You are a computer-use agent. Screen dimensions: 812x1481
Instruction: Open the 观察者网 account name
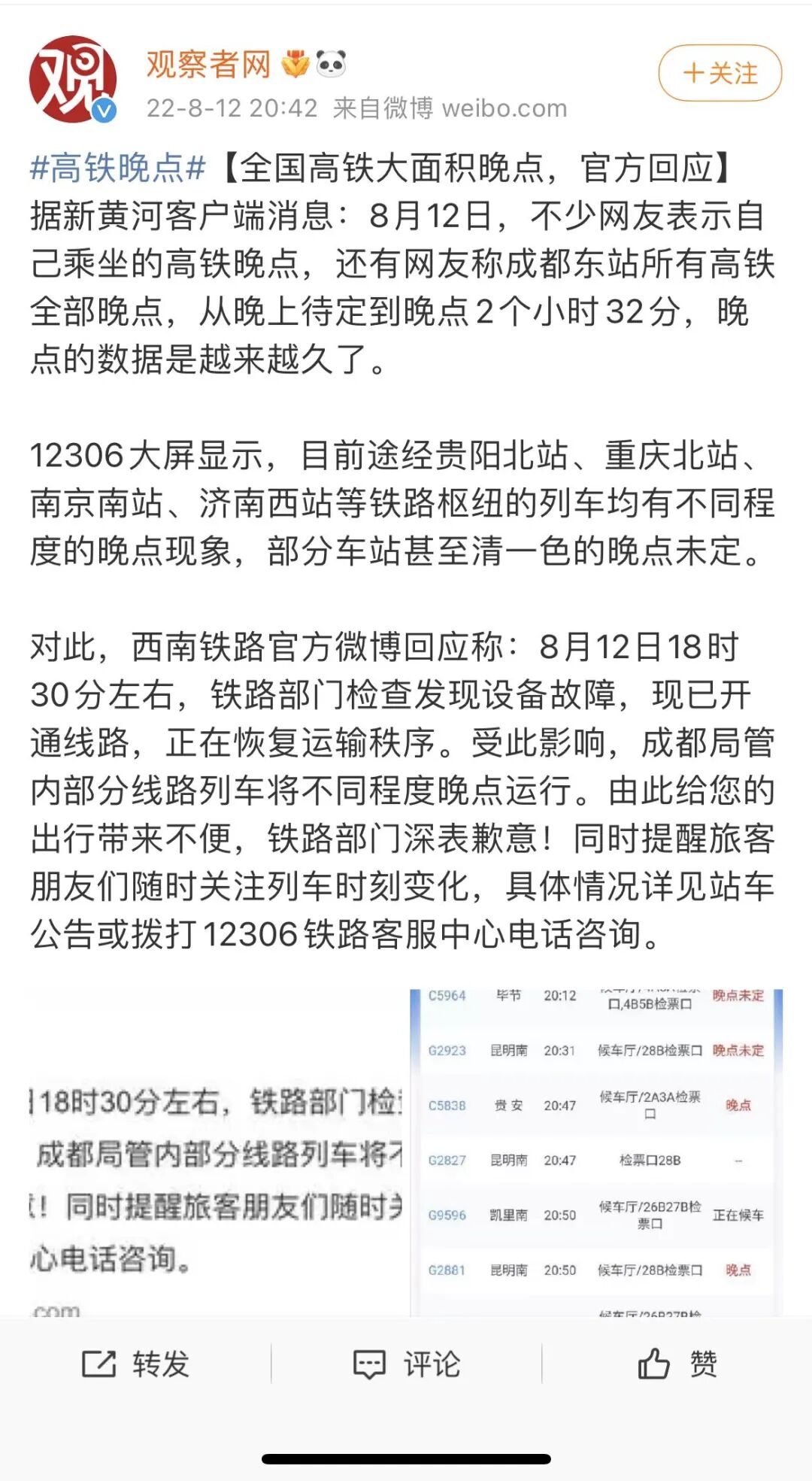(208, 65)
